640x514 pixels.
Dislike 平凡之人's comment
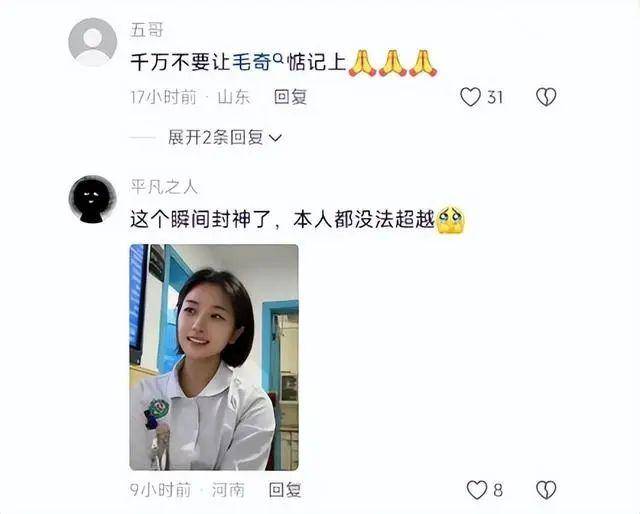pos(545,490)
